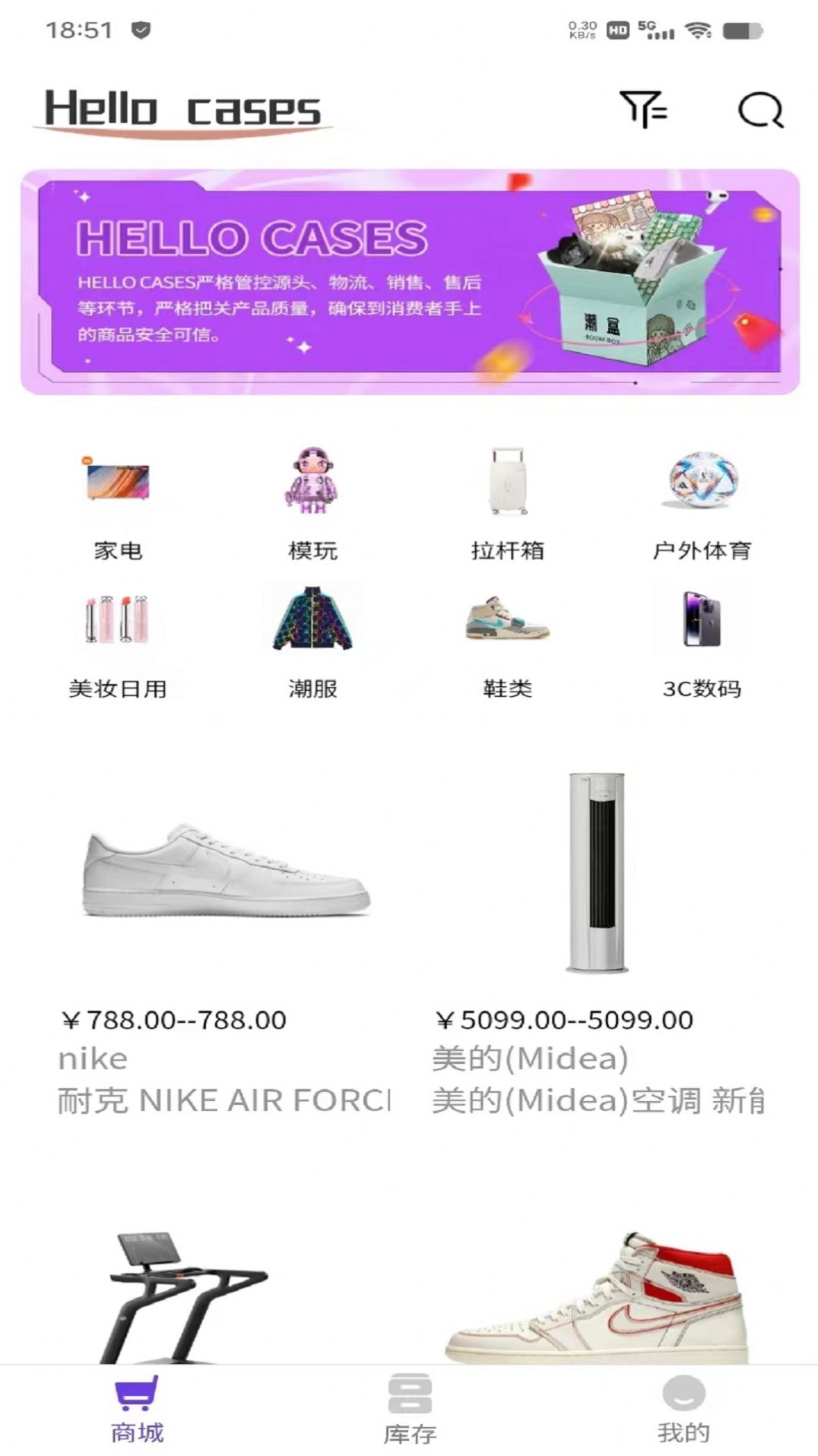
Task: Open the 我的 profile tab
Action: pyautogui.click(x=683, y=1410)
